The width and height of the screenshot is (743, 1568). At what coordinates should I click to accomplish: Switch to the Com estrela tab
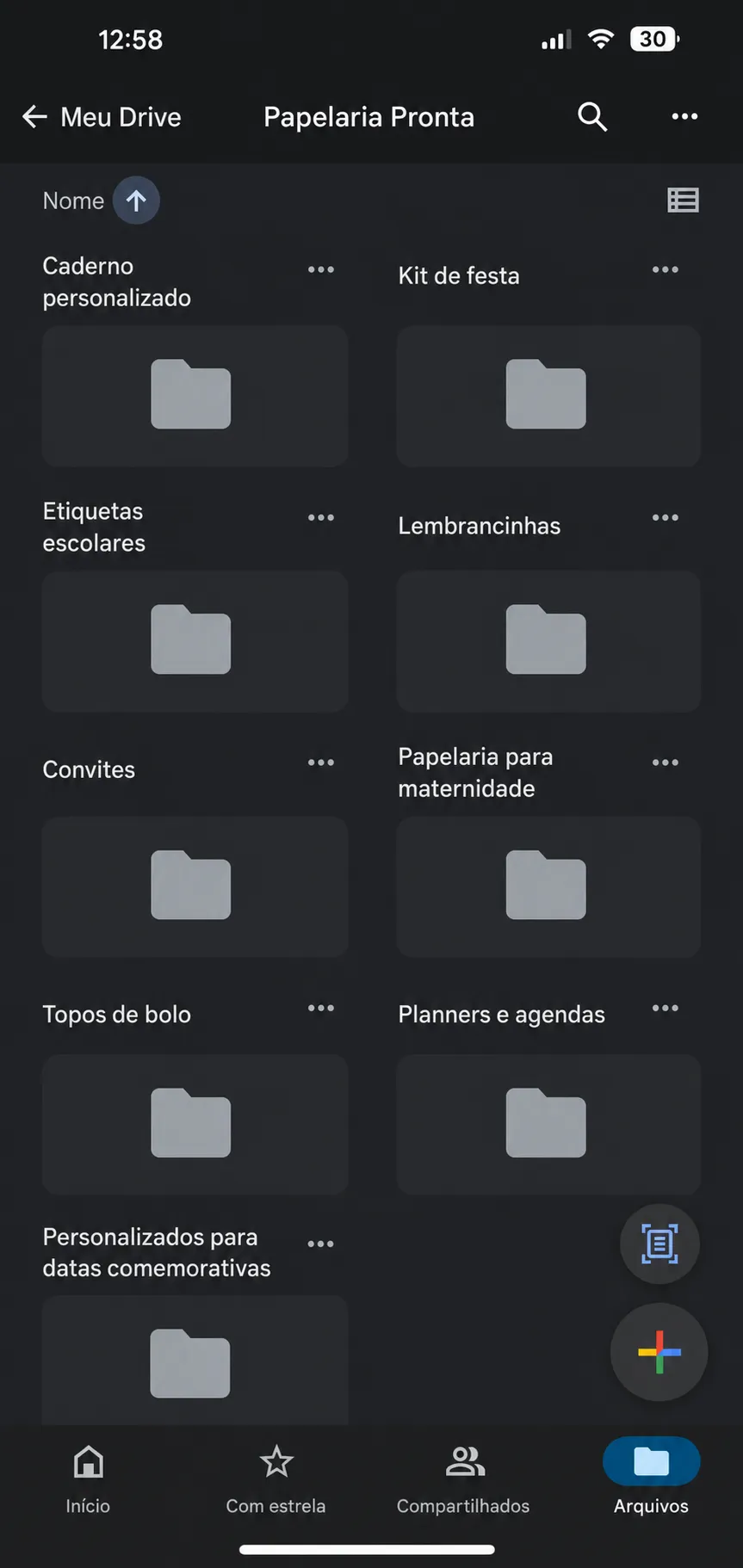pos(276,1480)
